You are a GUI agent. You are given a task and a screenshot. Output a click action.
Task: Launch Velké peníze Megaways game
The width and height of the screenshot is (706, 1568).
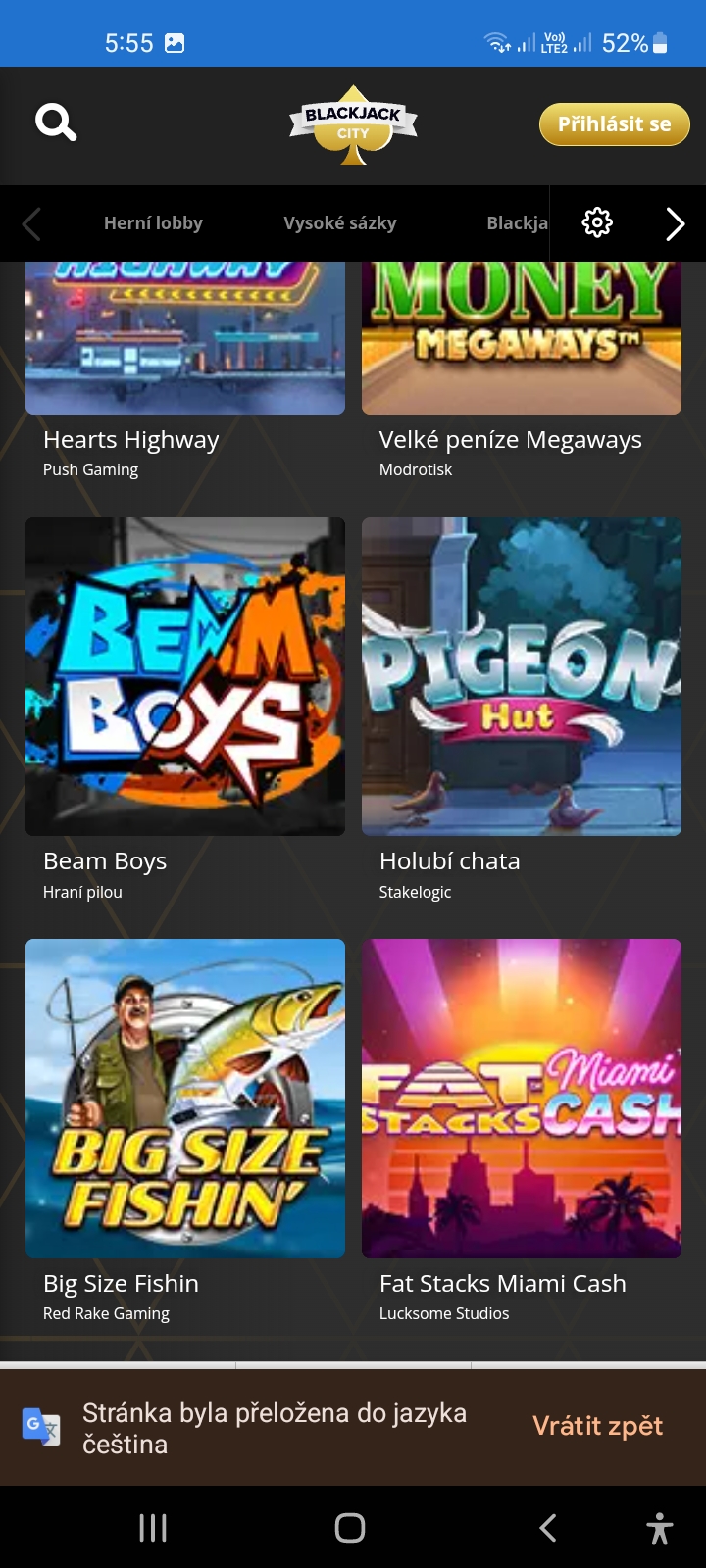(521, 338)
